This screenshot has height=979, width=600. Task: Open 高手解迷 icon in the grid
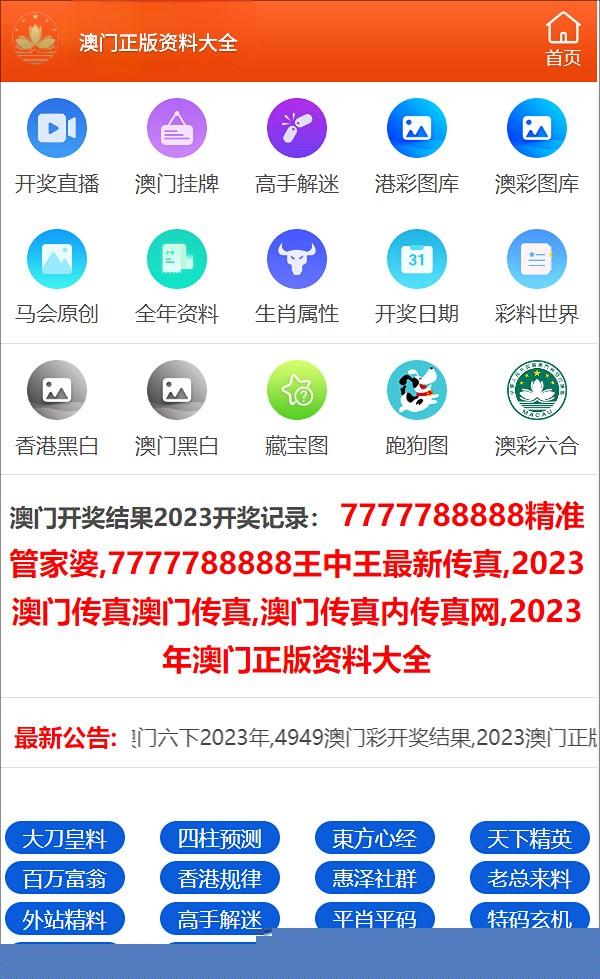point(297,147)
